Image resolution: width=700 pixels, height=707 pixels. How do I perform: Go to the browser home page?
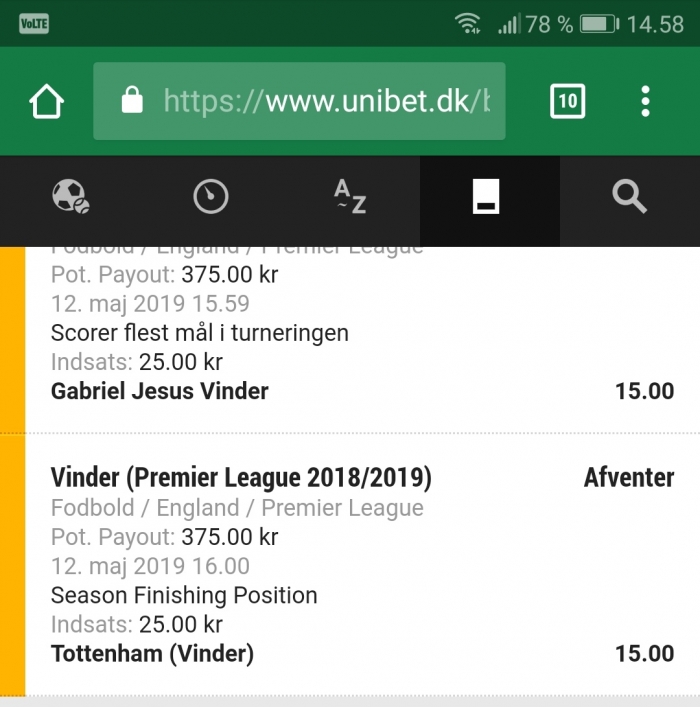point(47,101)
